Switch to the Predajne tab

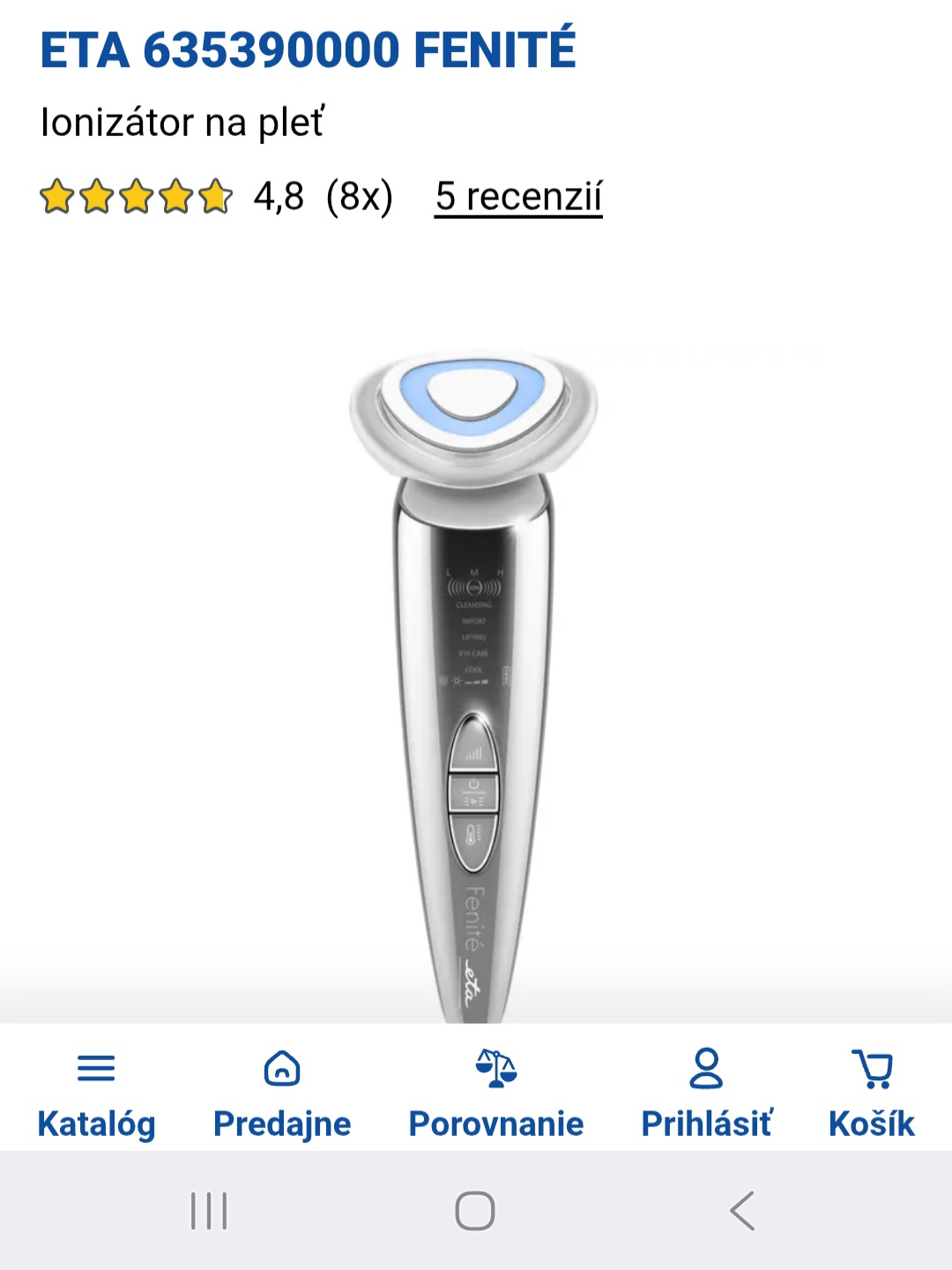(x=282, y=1094)
